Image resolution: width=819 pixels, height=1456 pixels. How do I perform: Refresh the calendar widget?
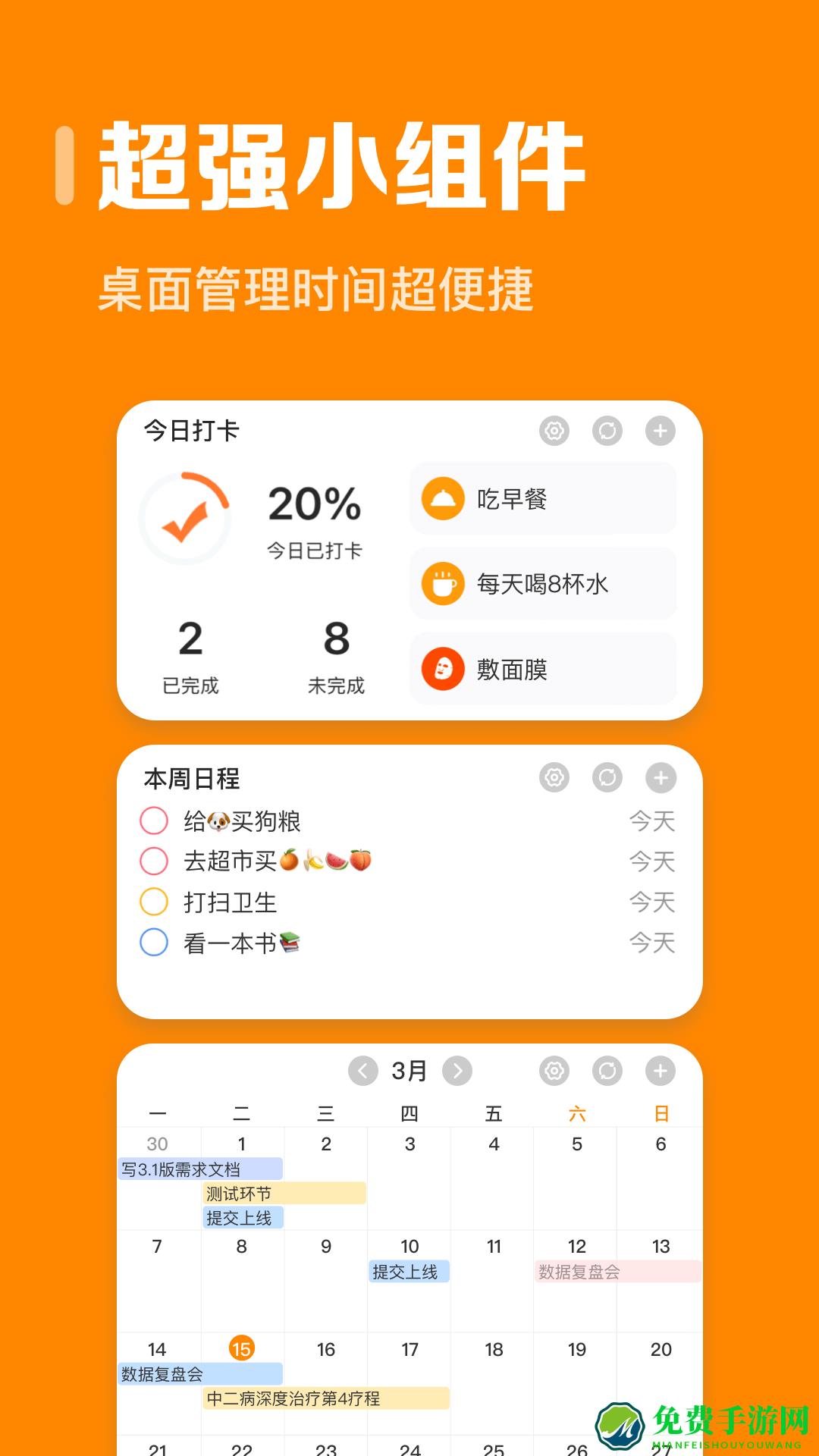tap(607, 1072)
